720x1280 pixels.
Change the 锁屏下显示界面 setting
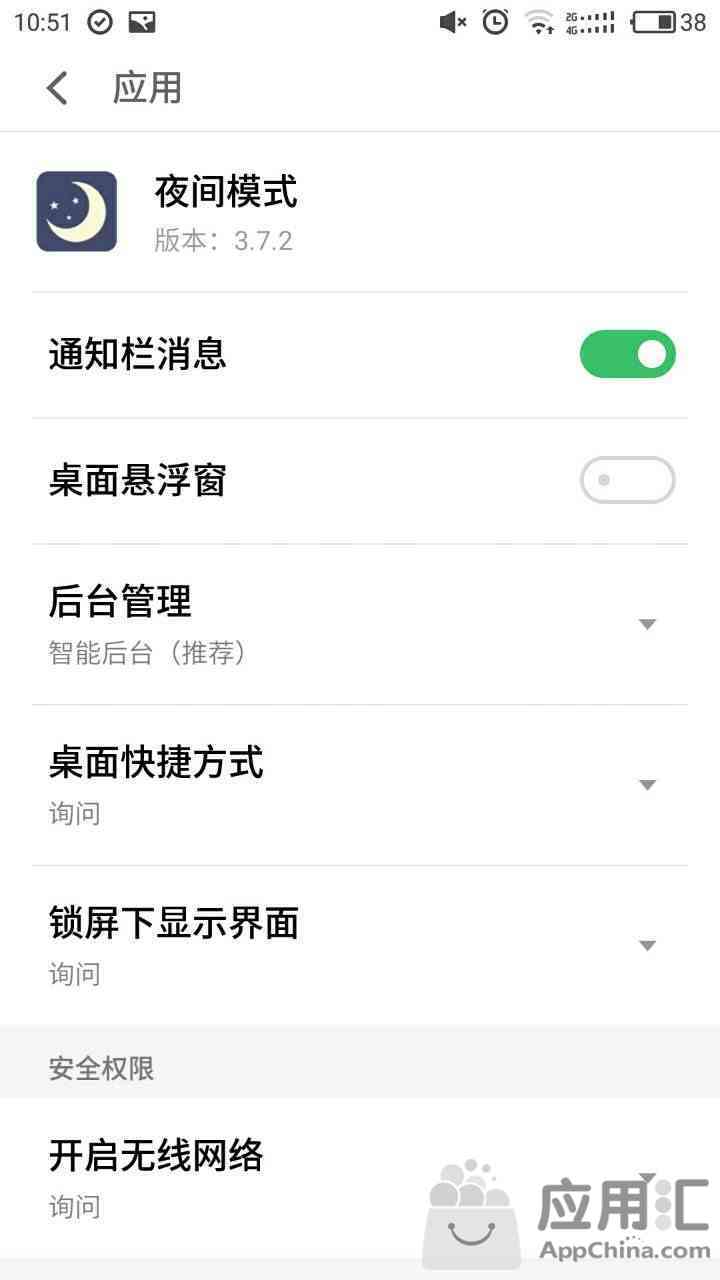(x=360, y=946)
